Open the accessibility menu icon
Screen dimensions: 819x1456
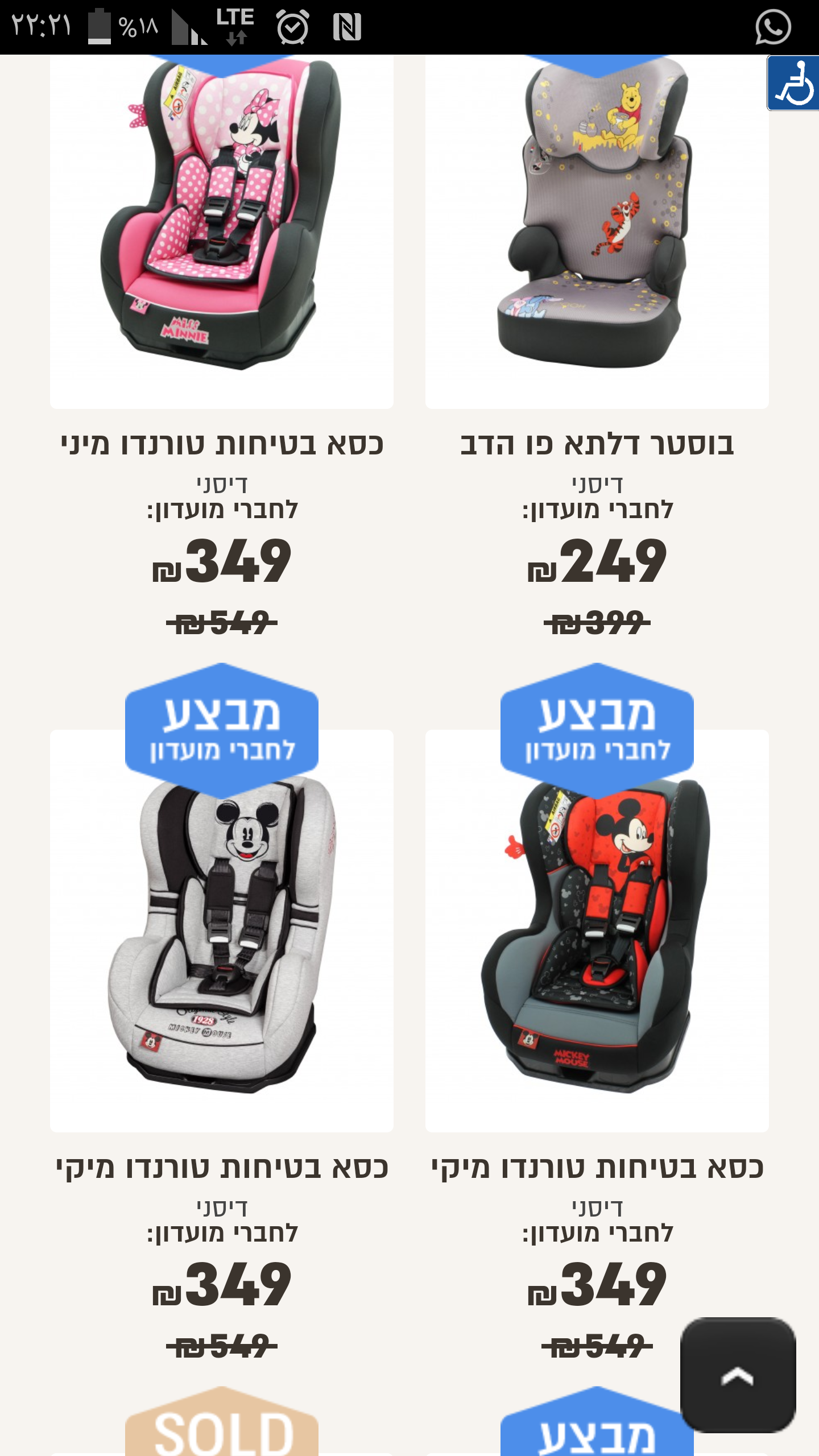point(793,83)
